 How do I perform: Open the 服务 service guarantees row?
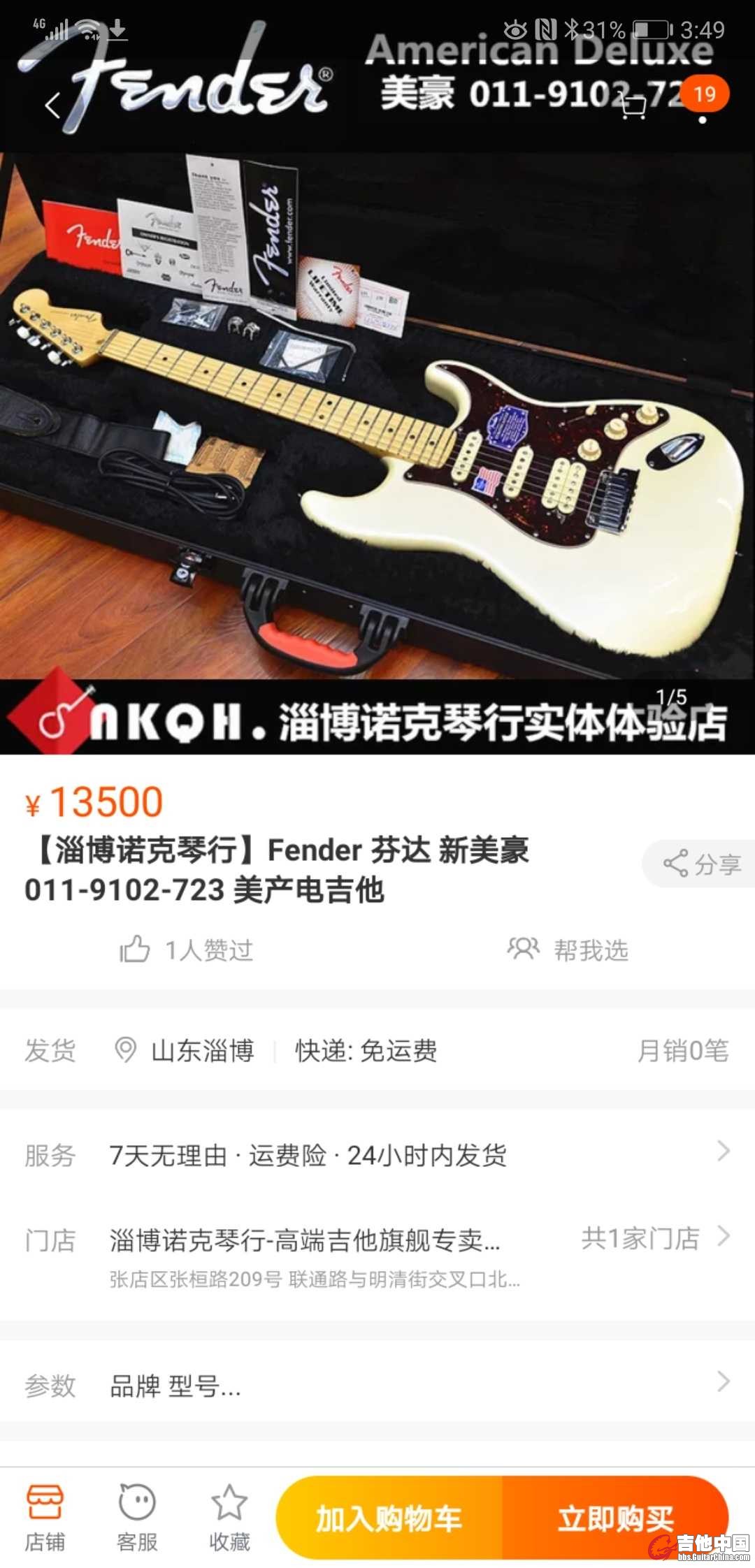coord(377,1155)
